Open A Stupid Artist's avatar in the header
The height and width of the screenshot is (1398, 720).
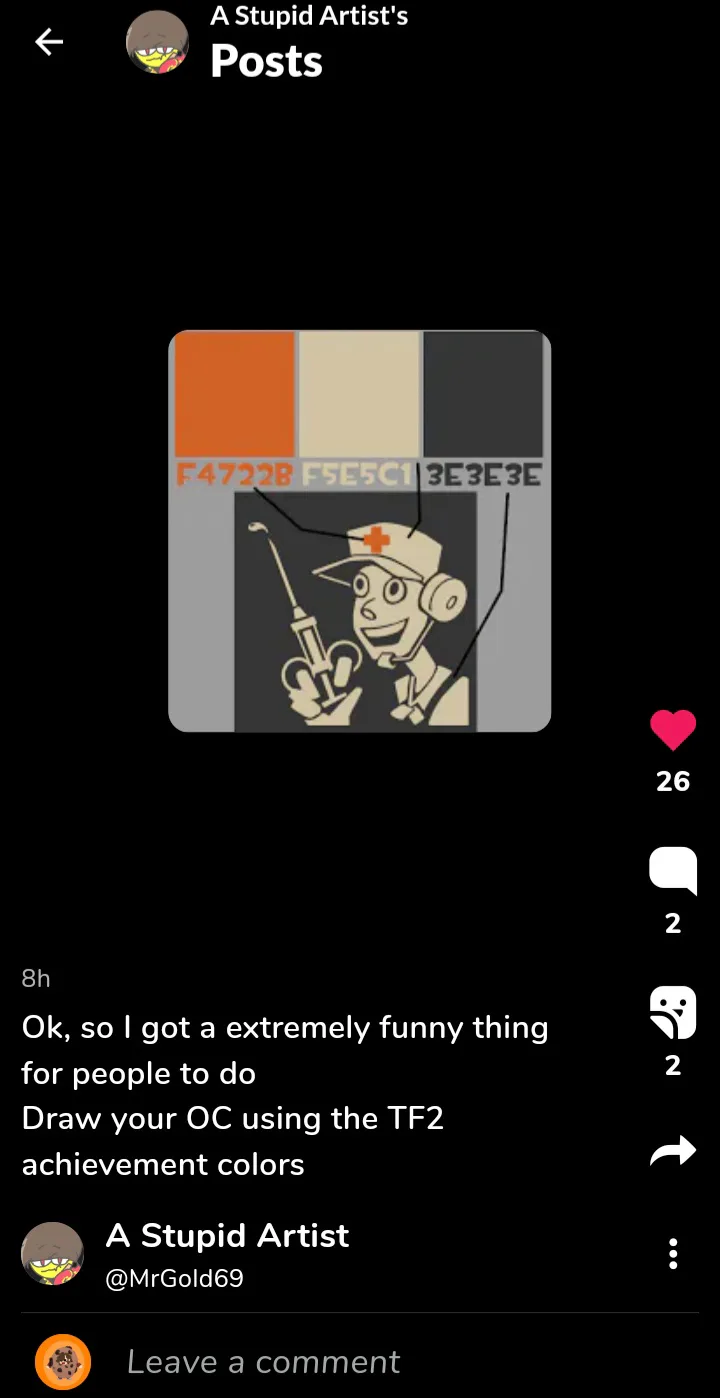click(x=157, y=43)
